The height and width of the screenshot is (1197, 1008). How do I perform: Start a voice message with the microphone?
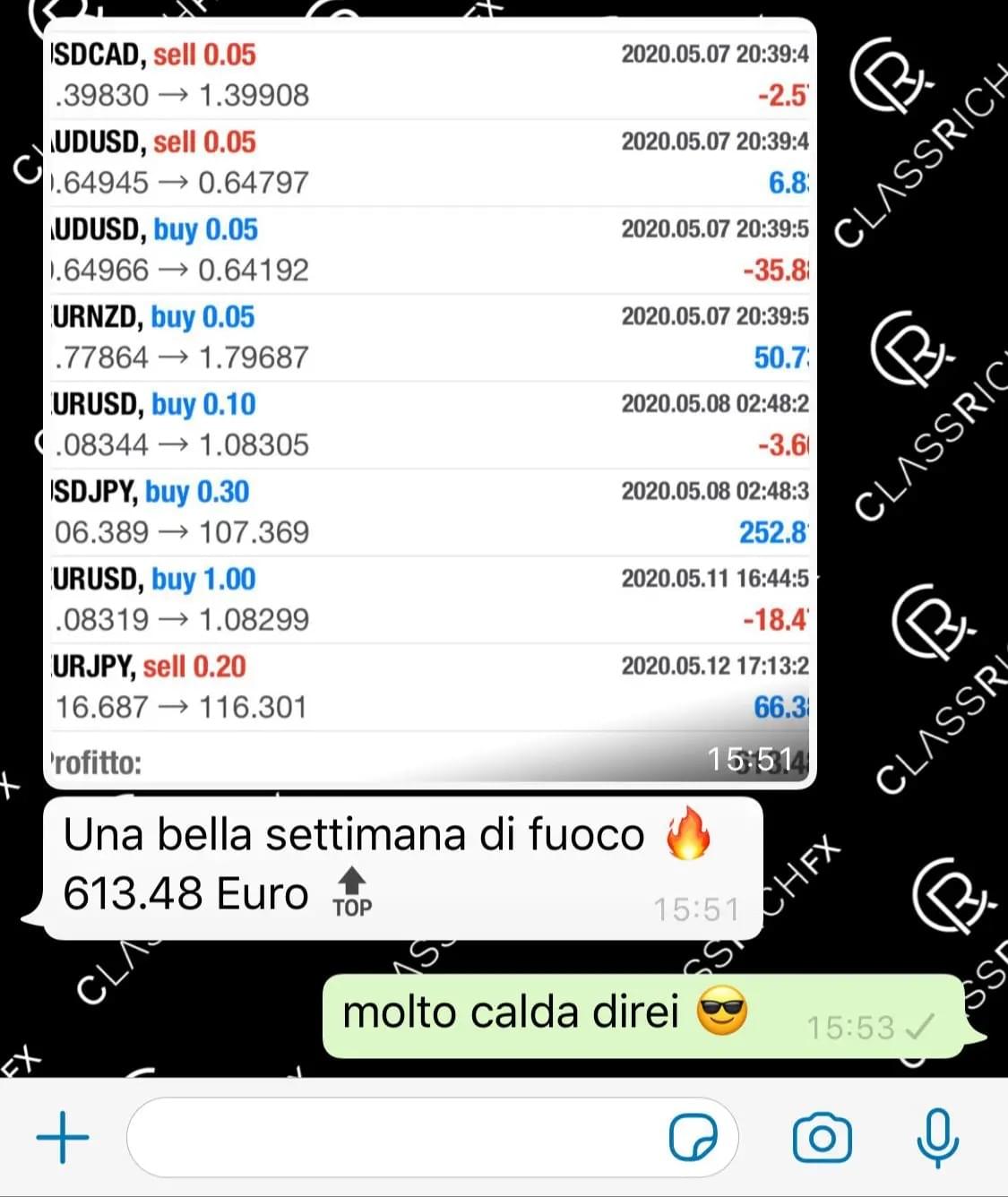click(x=937, y=1138)
